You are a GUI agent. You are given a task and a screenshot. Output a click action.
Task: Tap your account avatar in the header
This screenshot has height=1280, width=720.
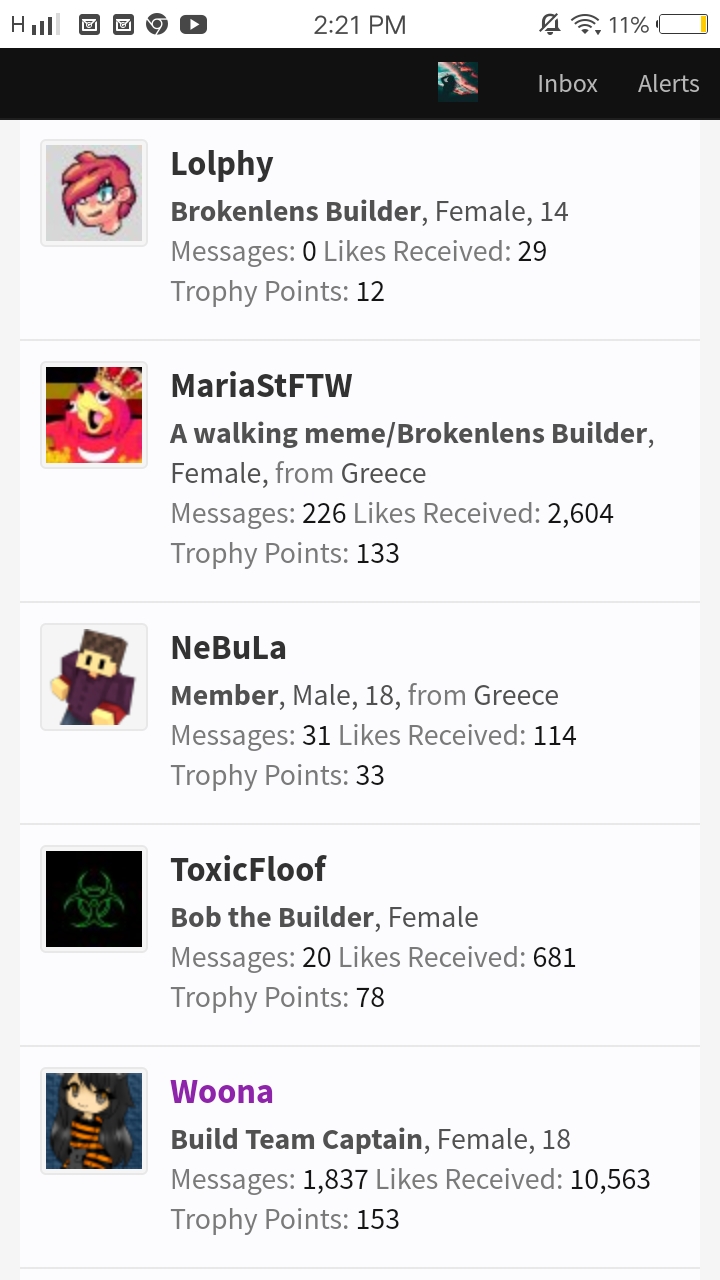pos(458,82)
